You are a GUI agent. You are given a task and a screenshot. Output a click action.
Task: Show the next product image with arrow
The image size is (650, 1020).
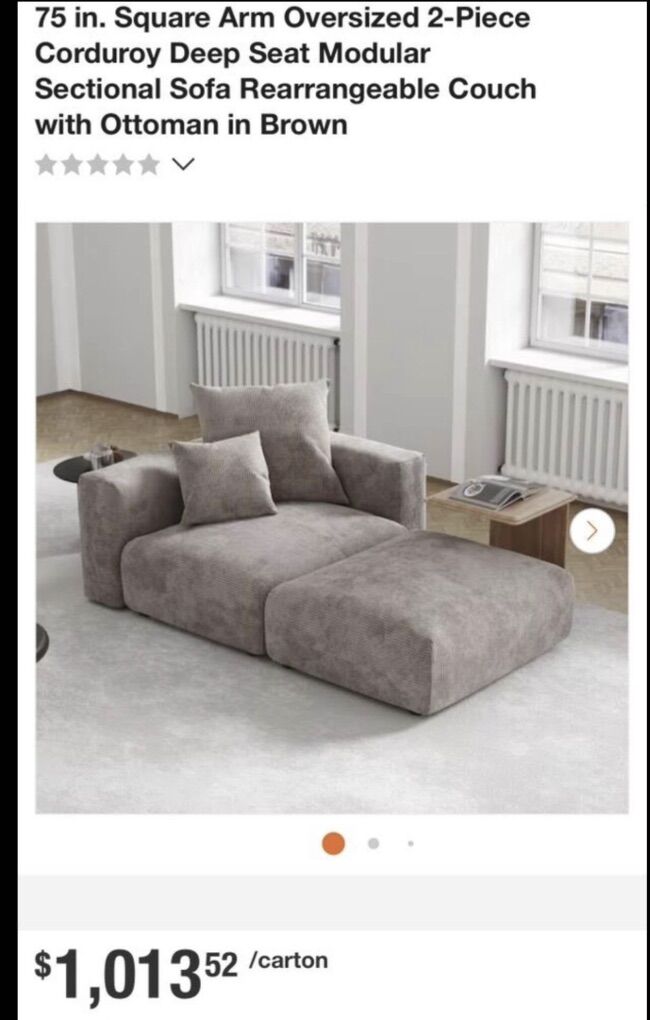click(592, 531)
